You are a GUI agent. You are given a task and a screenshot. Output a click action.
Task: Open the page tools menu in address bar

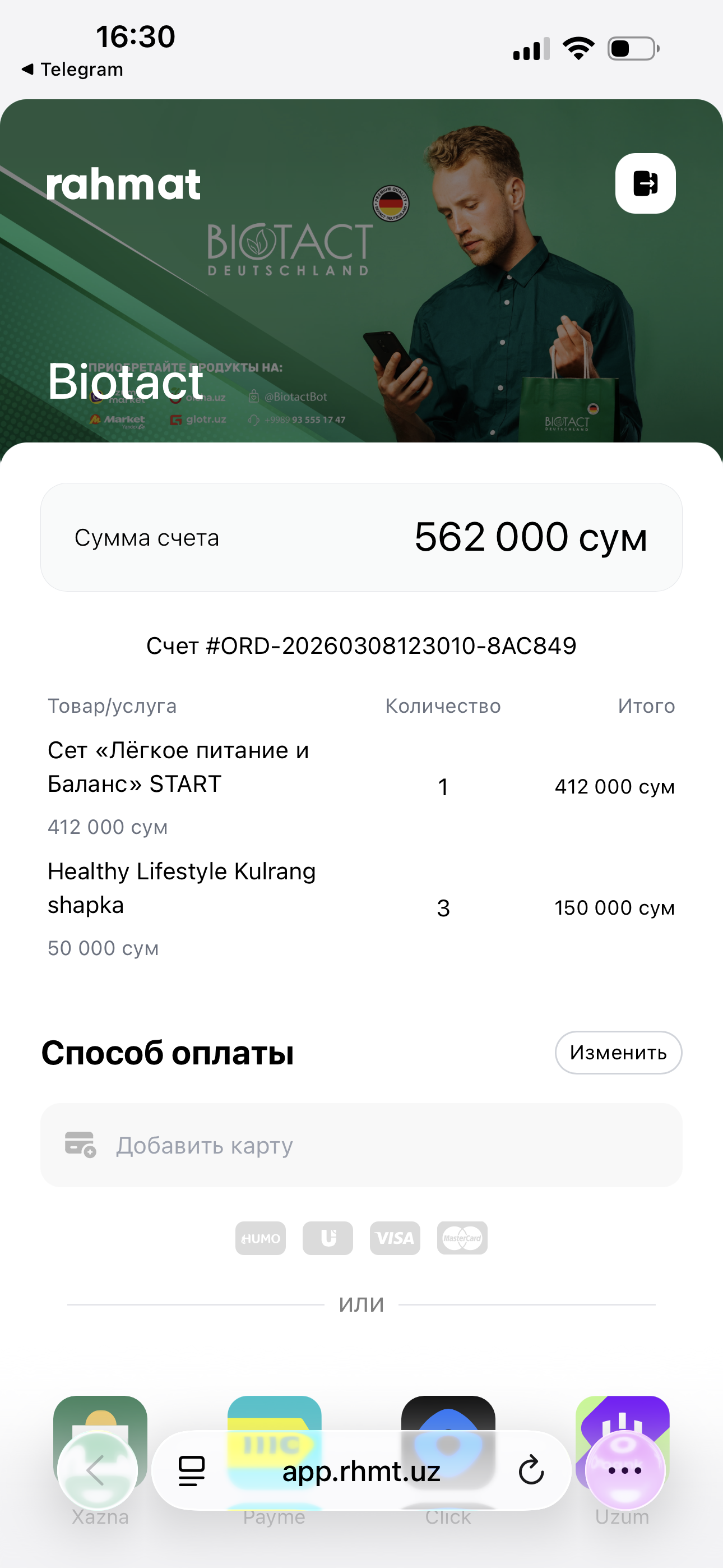pyautogui.click(x=192, y=1470)
